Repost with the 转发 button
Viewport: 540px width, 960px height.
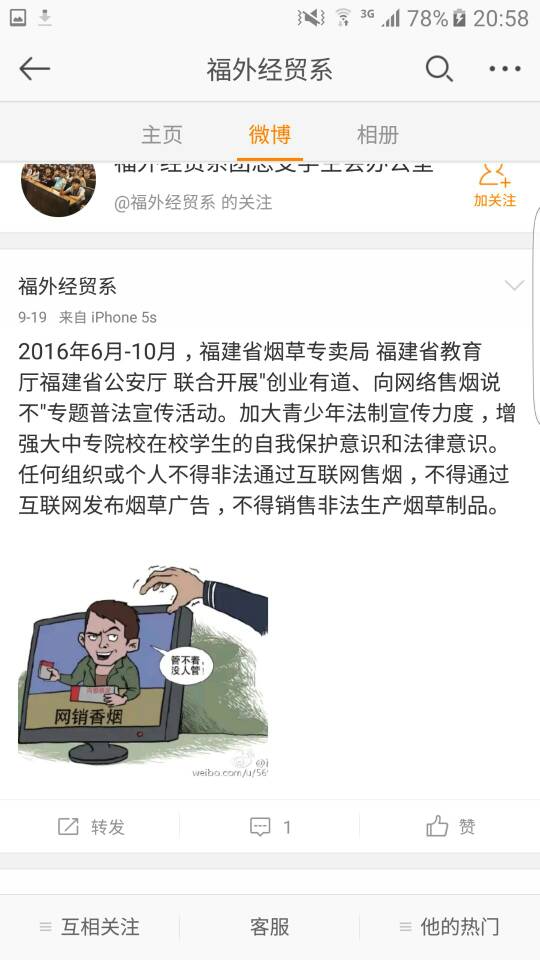[x=91, y=827]
